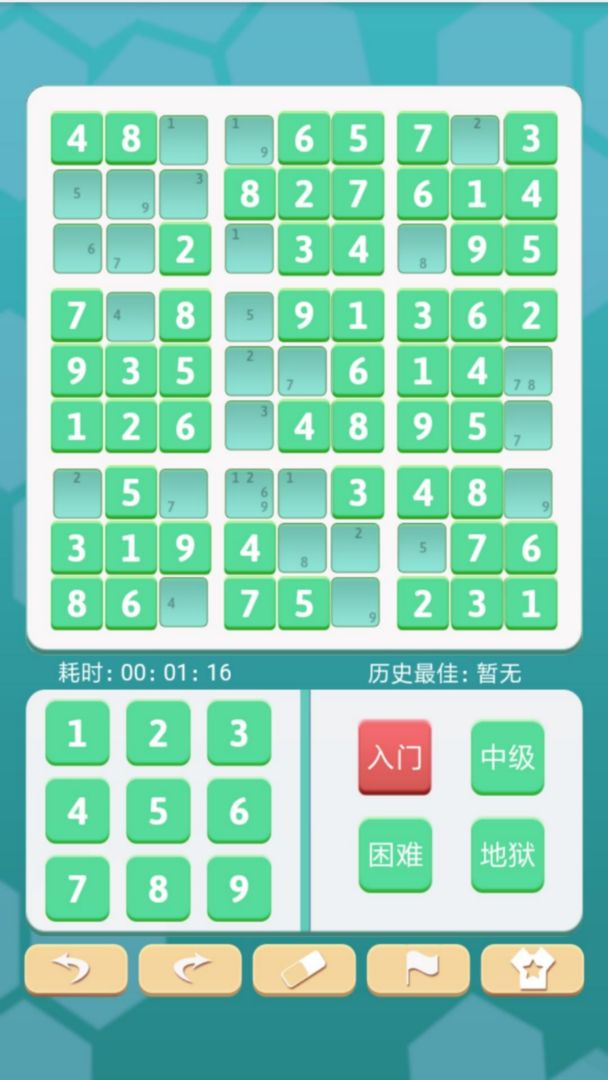Choose the 困难 difficulty
Viewport: 608px width, 1080px height.
point(395,855)
